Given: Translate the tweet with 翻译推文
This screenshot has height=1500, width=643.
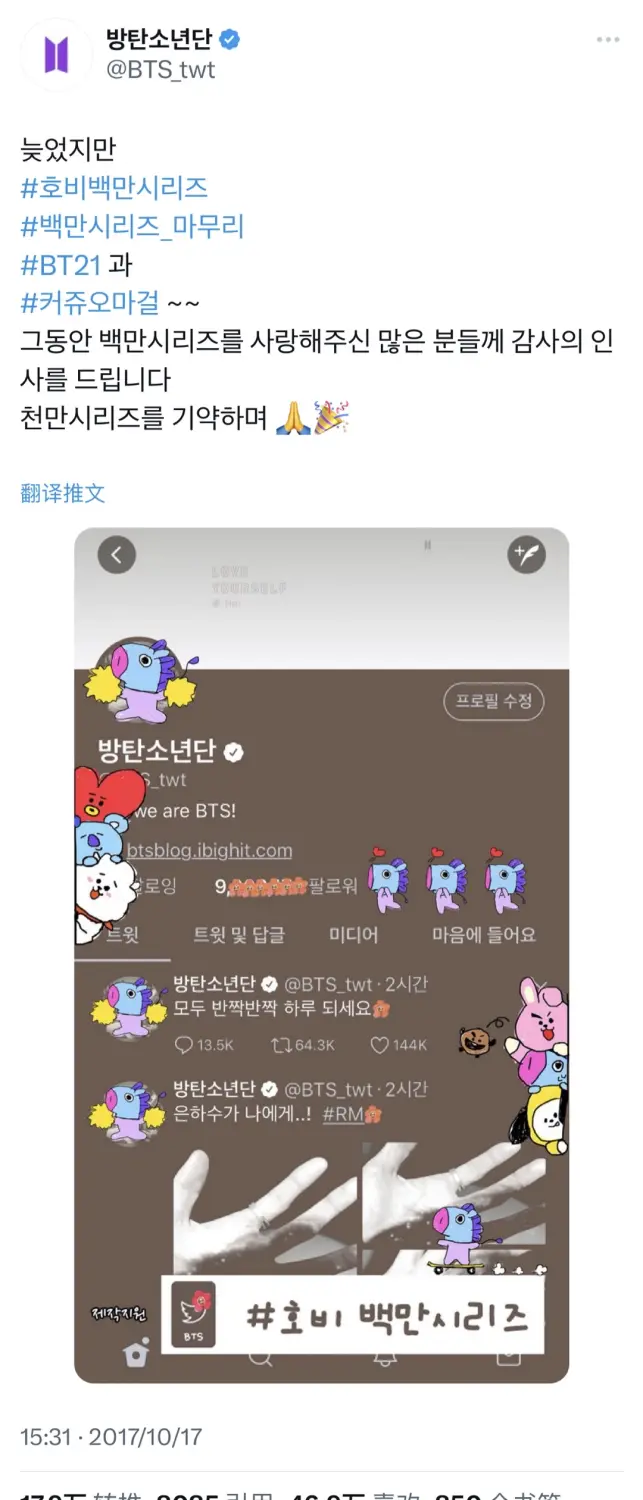Looking at the screenshot, I should (x=62, y=493).
